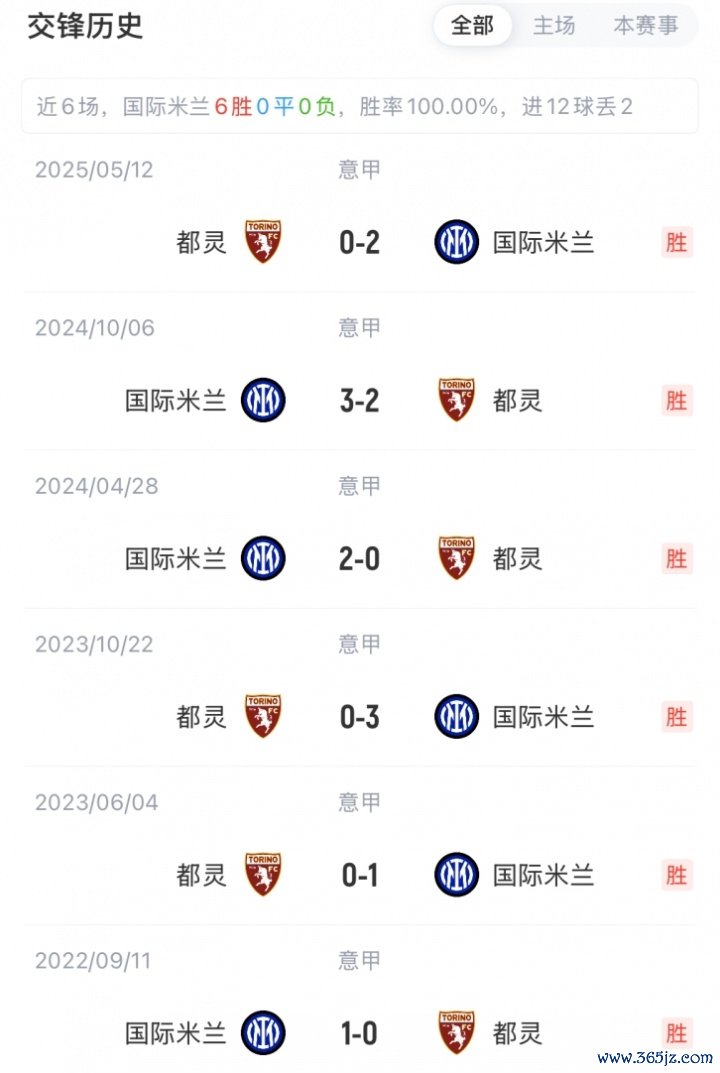The height and width of the screenshot is (1073, 720).
Task: View the 2022/09/11 国际米兰 1-0 都灵 match
Action: pos(360,1032)
